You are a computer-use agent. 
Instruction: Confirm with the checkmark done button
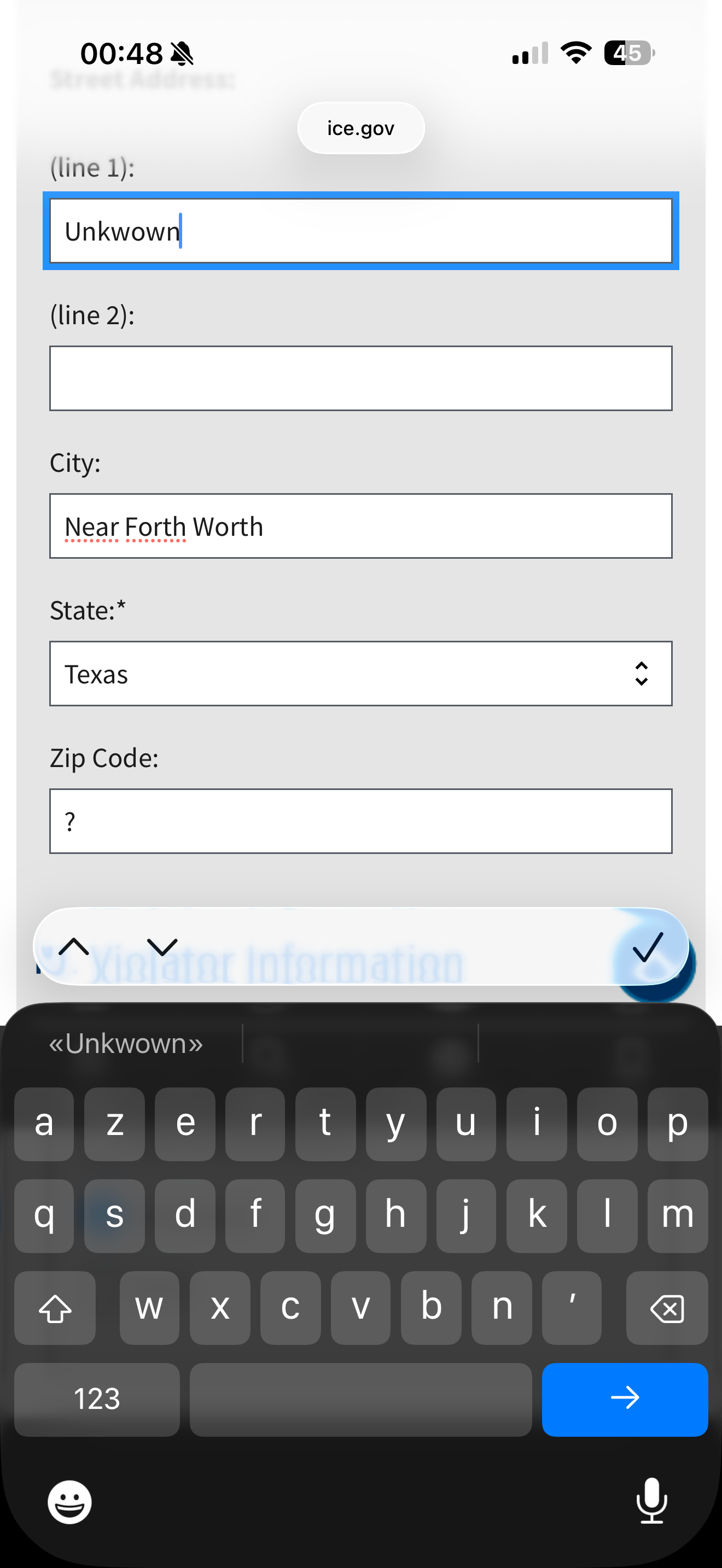pyautogui.click(x=648, y=946)
